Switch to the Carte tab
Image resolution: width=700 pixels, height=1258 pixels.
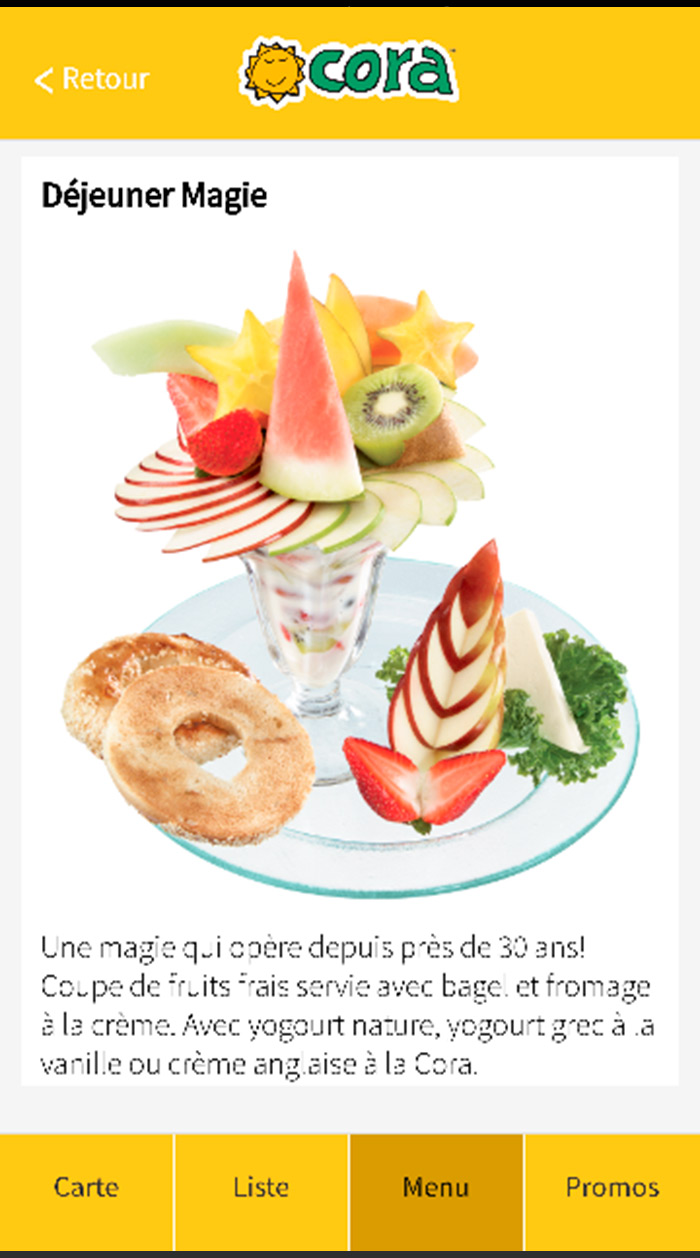click(87, 1188)
